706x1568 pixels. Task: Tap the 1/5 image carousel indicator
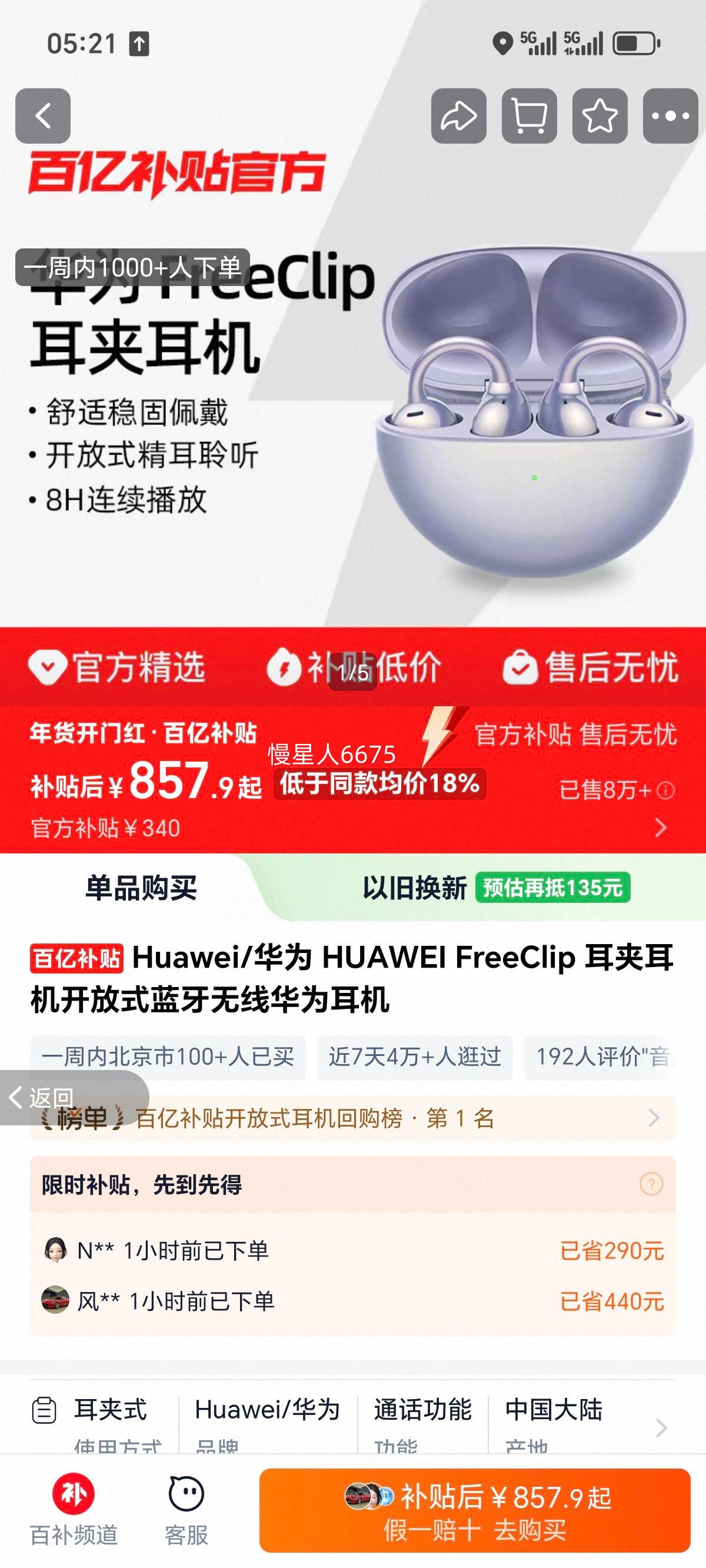coord(352,673)
